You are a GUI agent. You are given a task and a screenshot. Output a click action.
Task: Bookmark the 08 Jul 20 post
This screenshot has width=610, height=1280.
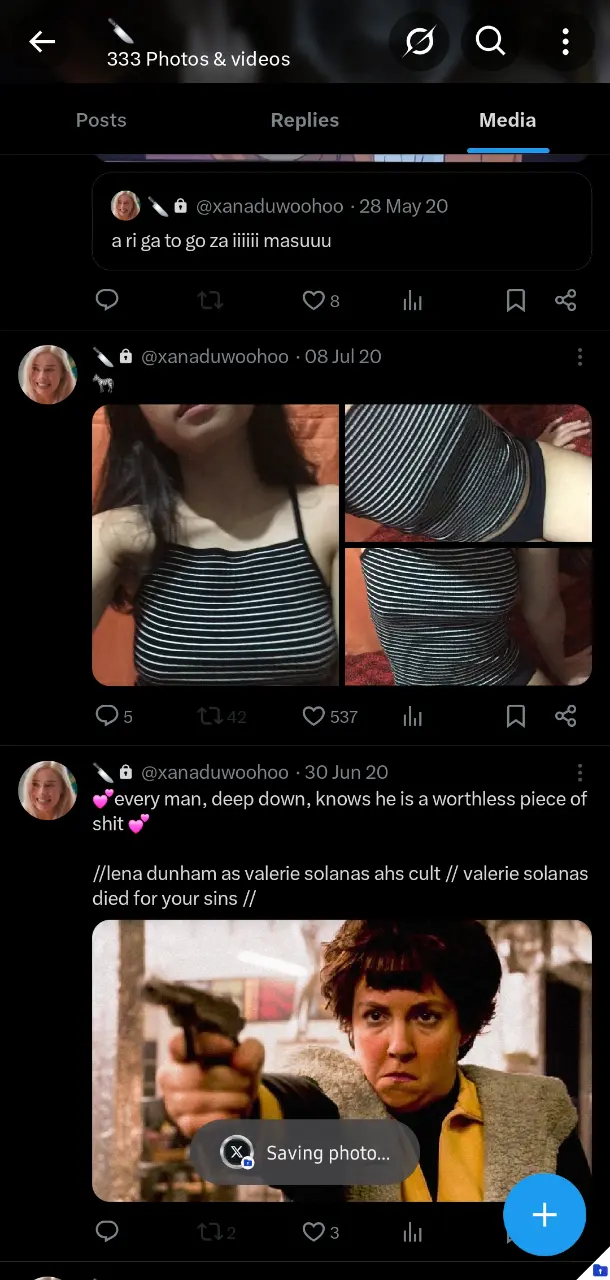[x=516, y=716]
